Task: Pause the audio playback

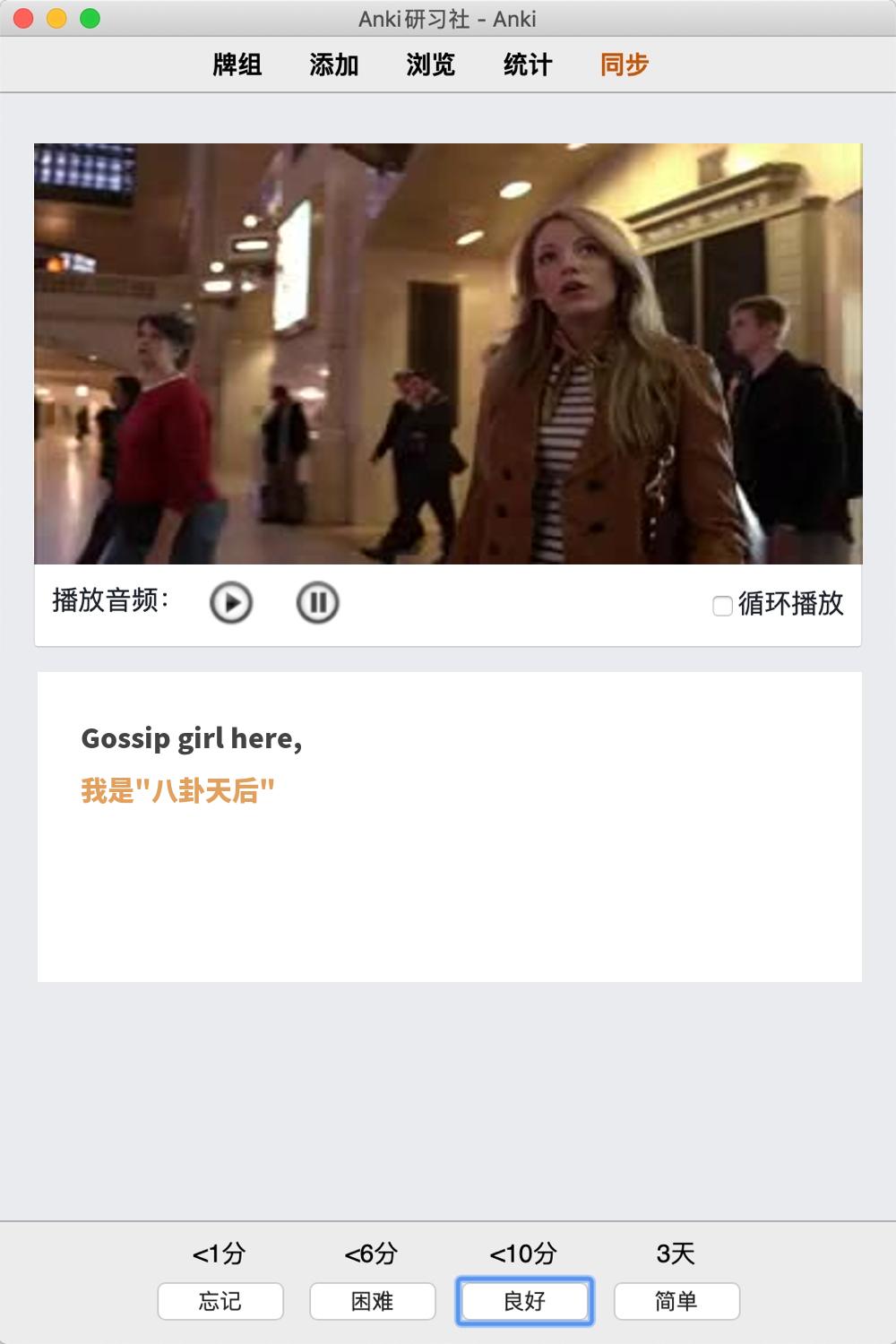Action: [317, 602]
